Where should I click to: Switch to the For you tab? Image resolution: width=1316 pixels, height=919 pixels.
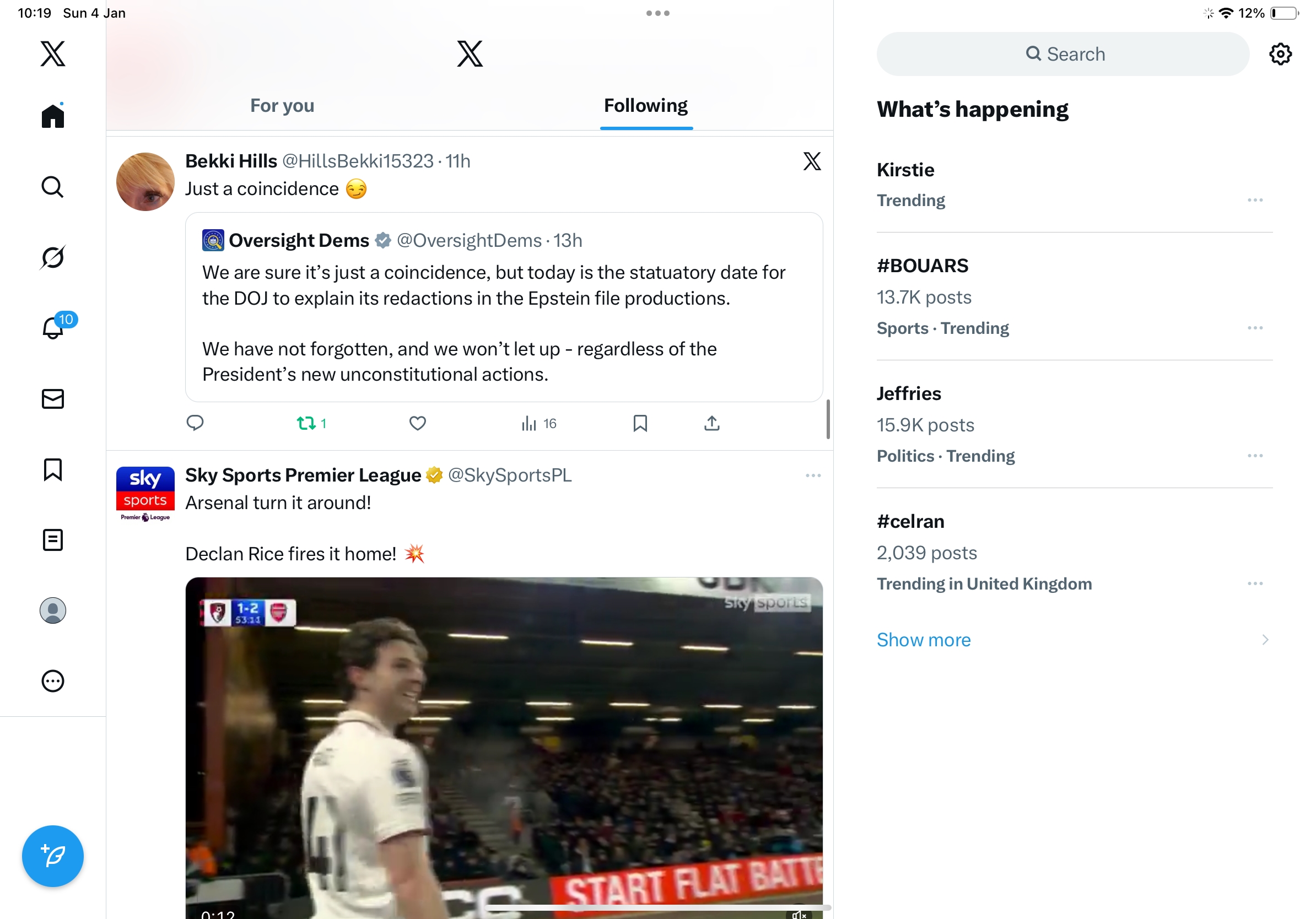(282, 105)
